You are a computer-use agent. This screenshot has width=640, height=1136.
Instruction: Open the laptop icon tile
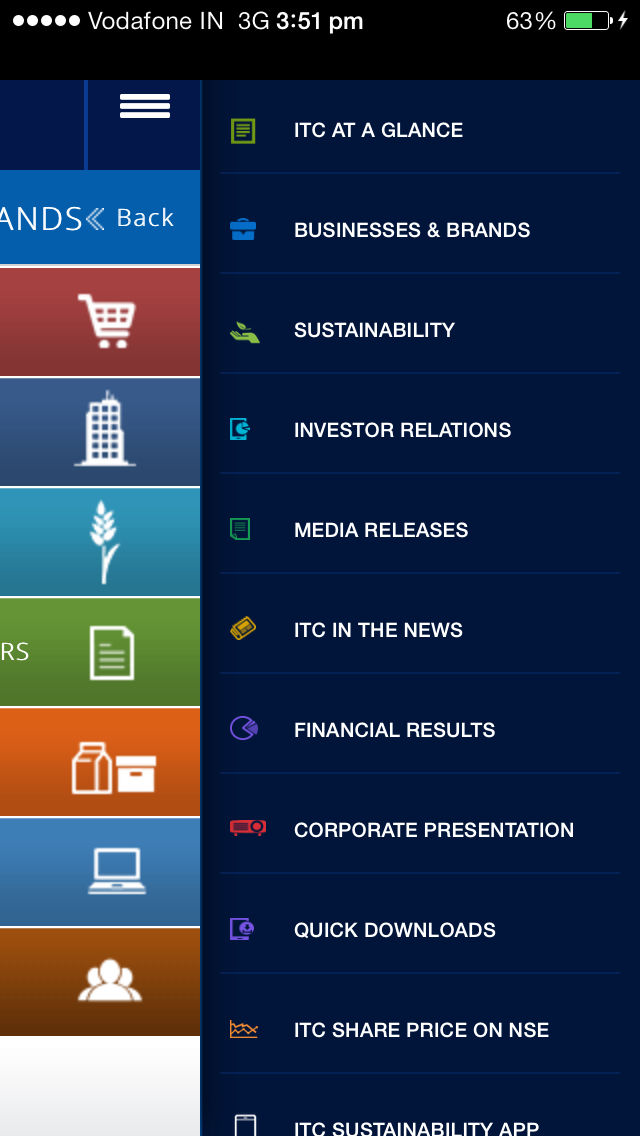click(100, 872)
